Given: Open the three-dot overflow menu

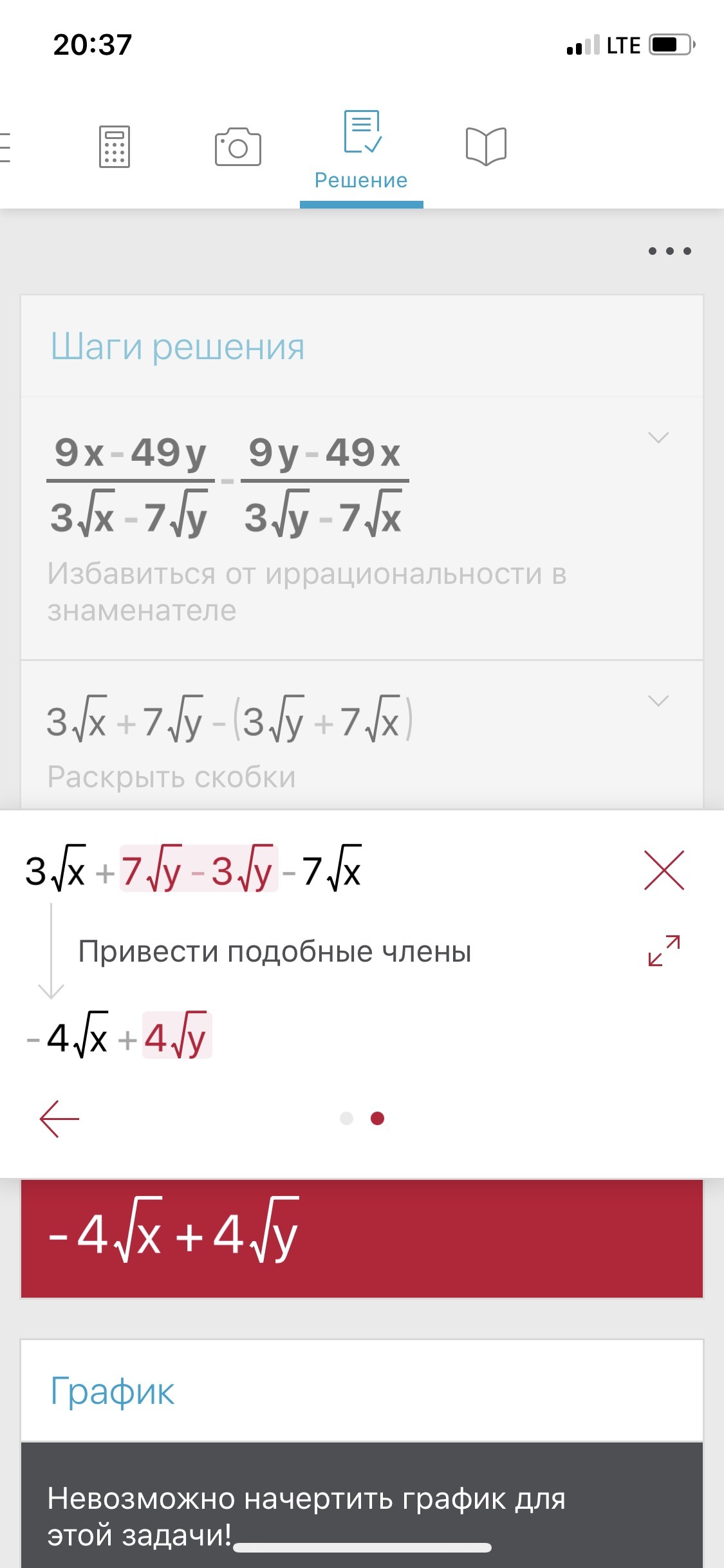Looking at the screenshot, I should click(669, 251).
